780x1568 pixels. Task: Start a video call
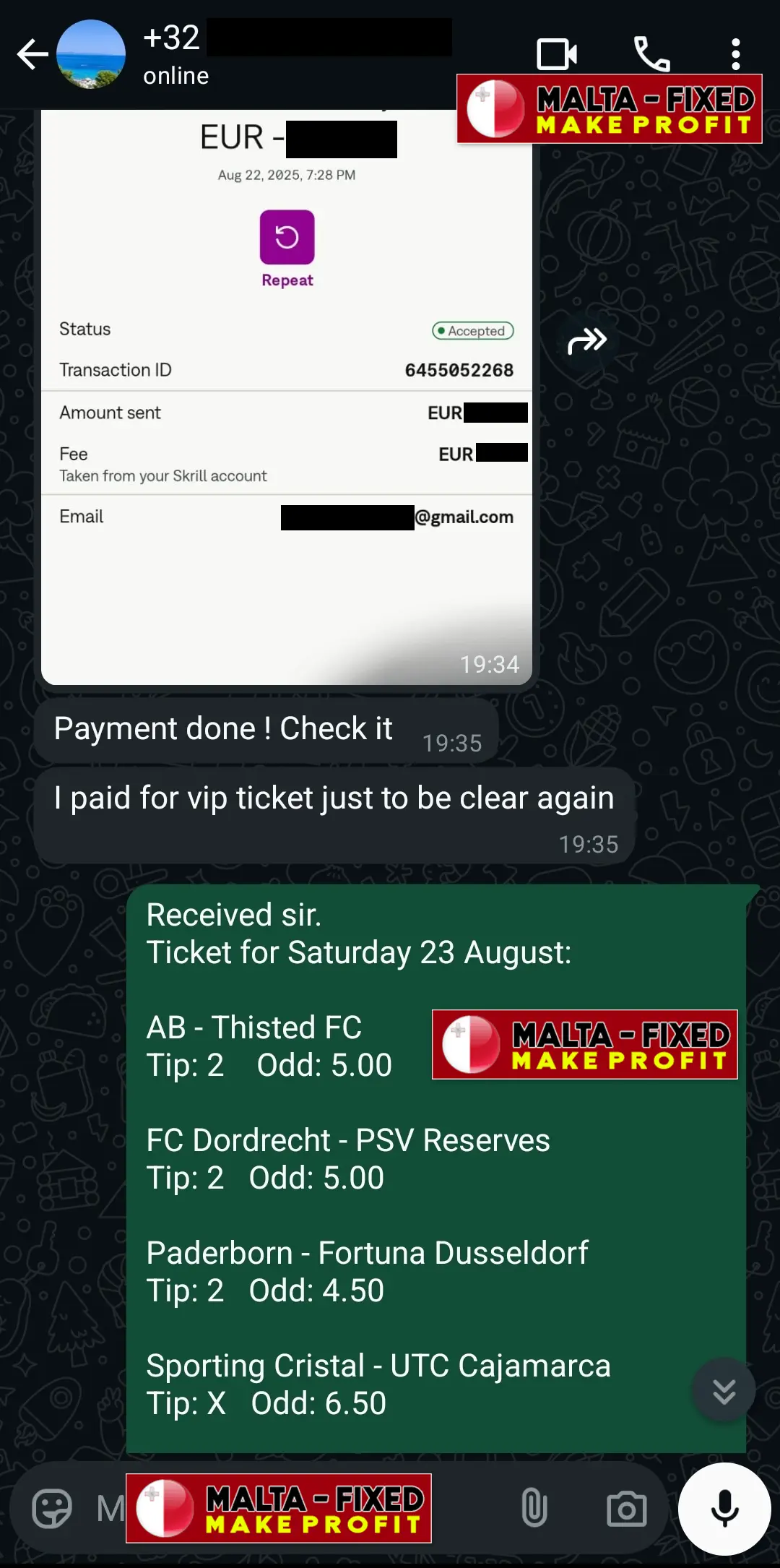[557, 54]
